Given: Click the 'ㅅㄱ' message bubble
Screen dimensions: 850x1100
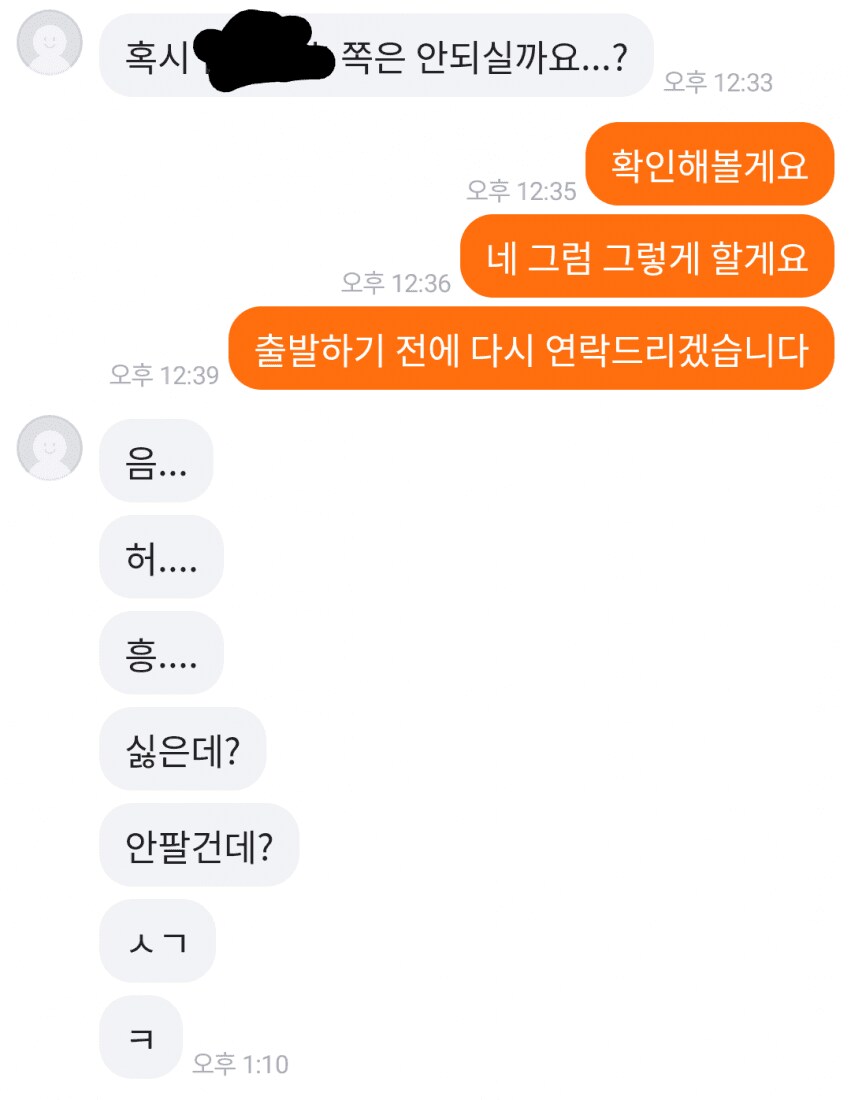Looking at the screenshot, I should [x=157, y=942].
